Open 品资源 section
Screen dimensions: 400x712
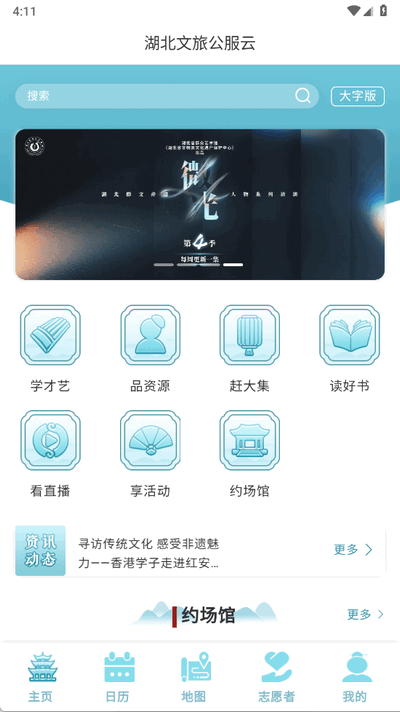[150, 349]
